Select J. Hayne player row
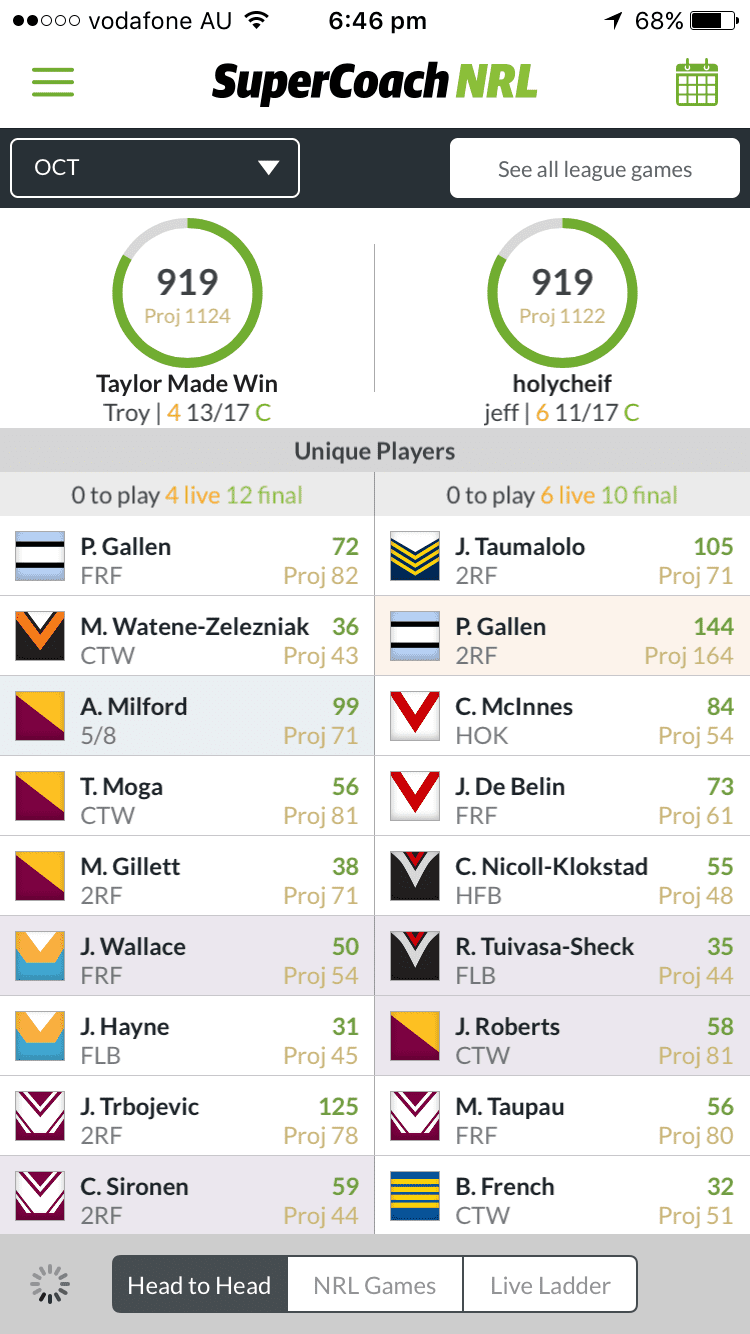This screenshot has width=750, height=1334. 187,1036
